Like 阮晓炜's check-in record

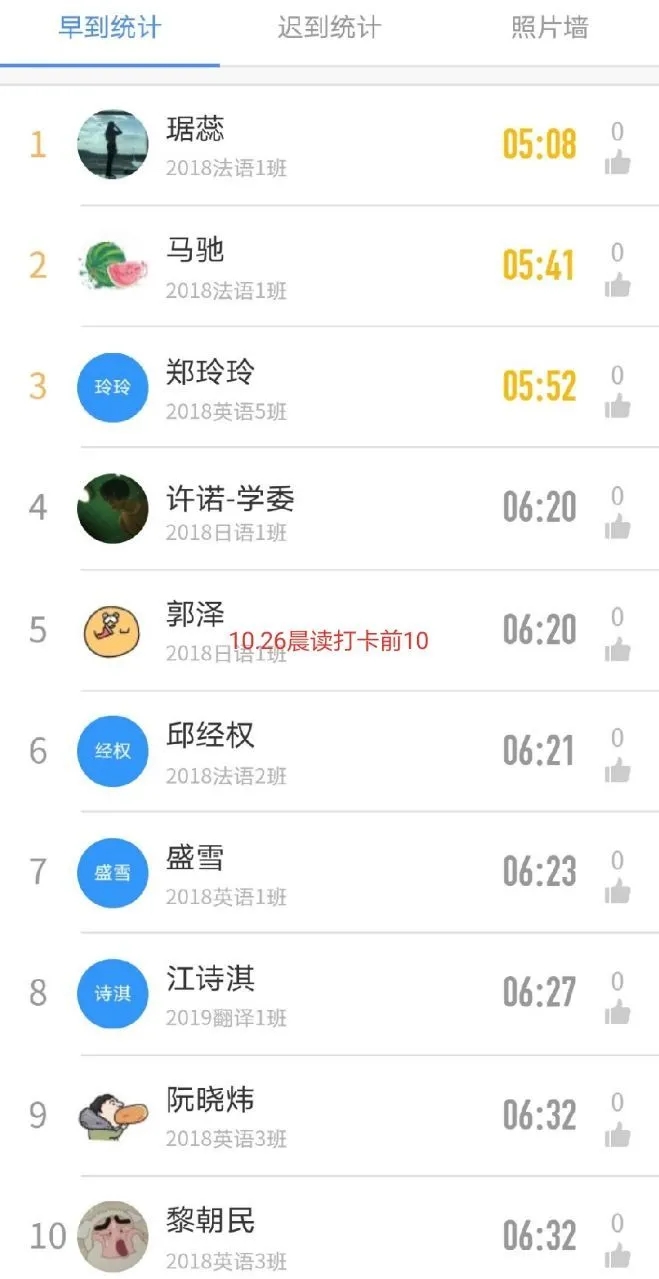618,1134
